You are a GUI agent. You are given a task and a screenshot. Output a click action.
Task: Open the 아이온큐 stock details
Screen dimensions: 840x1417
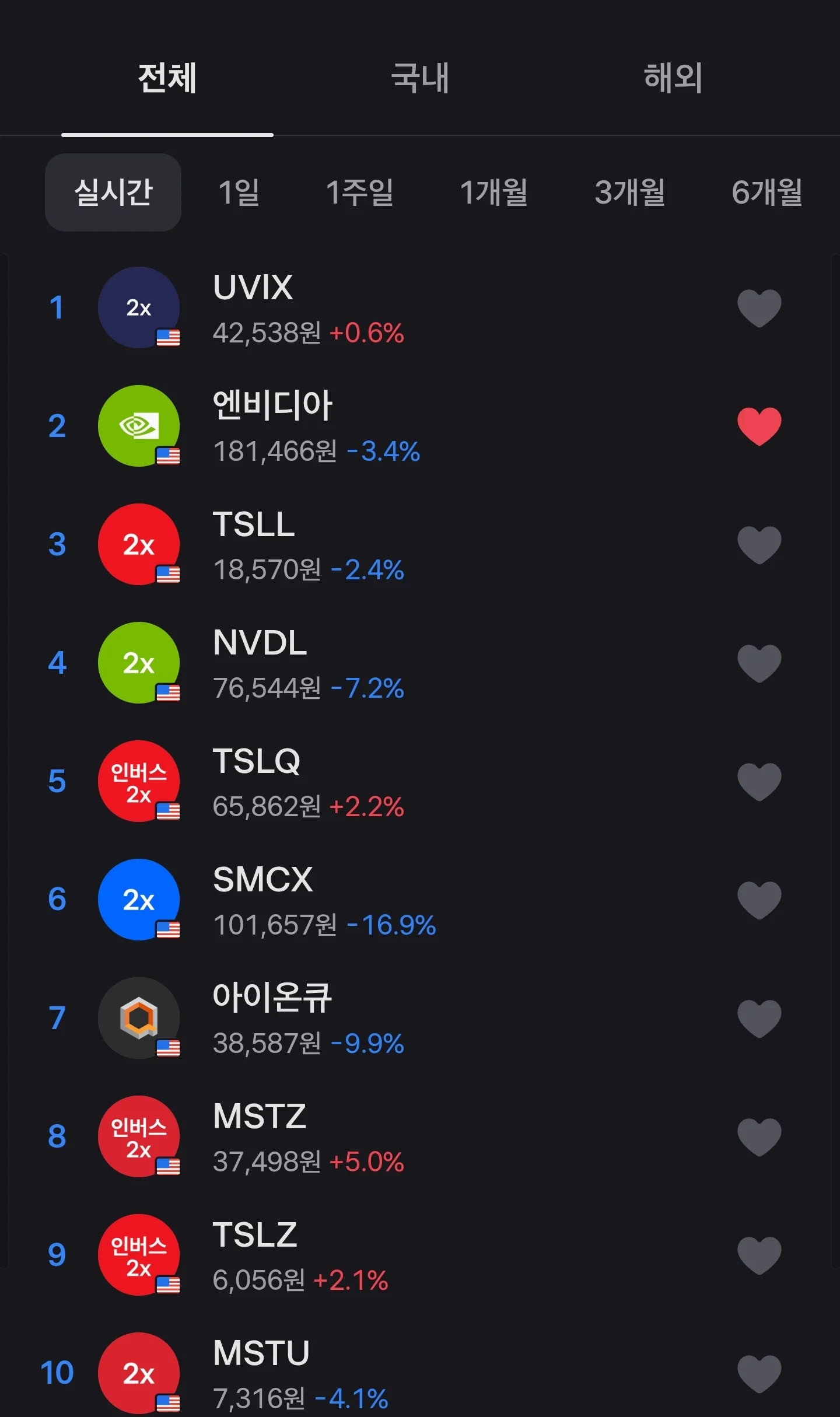(420, 1019)
